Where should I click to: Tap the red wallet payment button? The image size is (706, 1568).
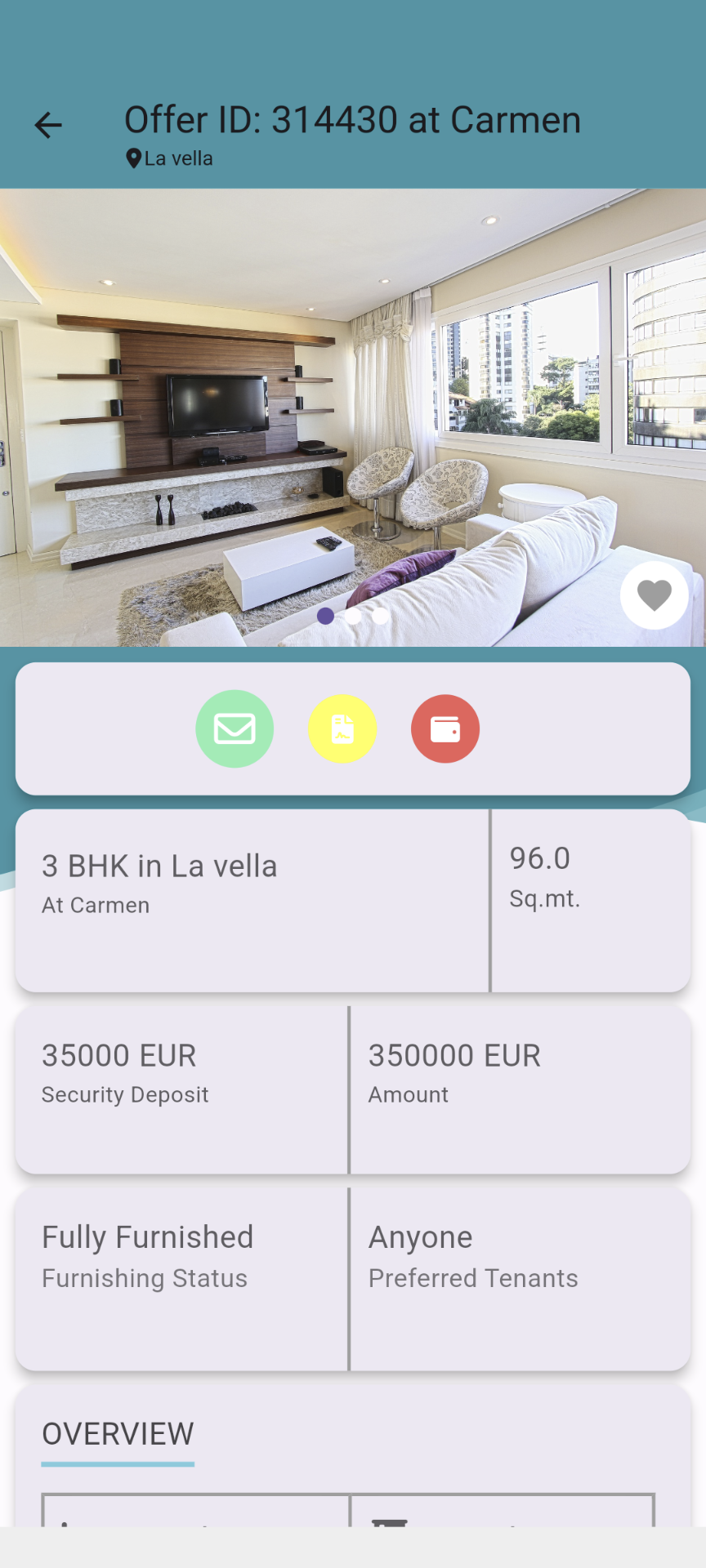pos(445,728)
